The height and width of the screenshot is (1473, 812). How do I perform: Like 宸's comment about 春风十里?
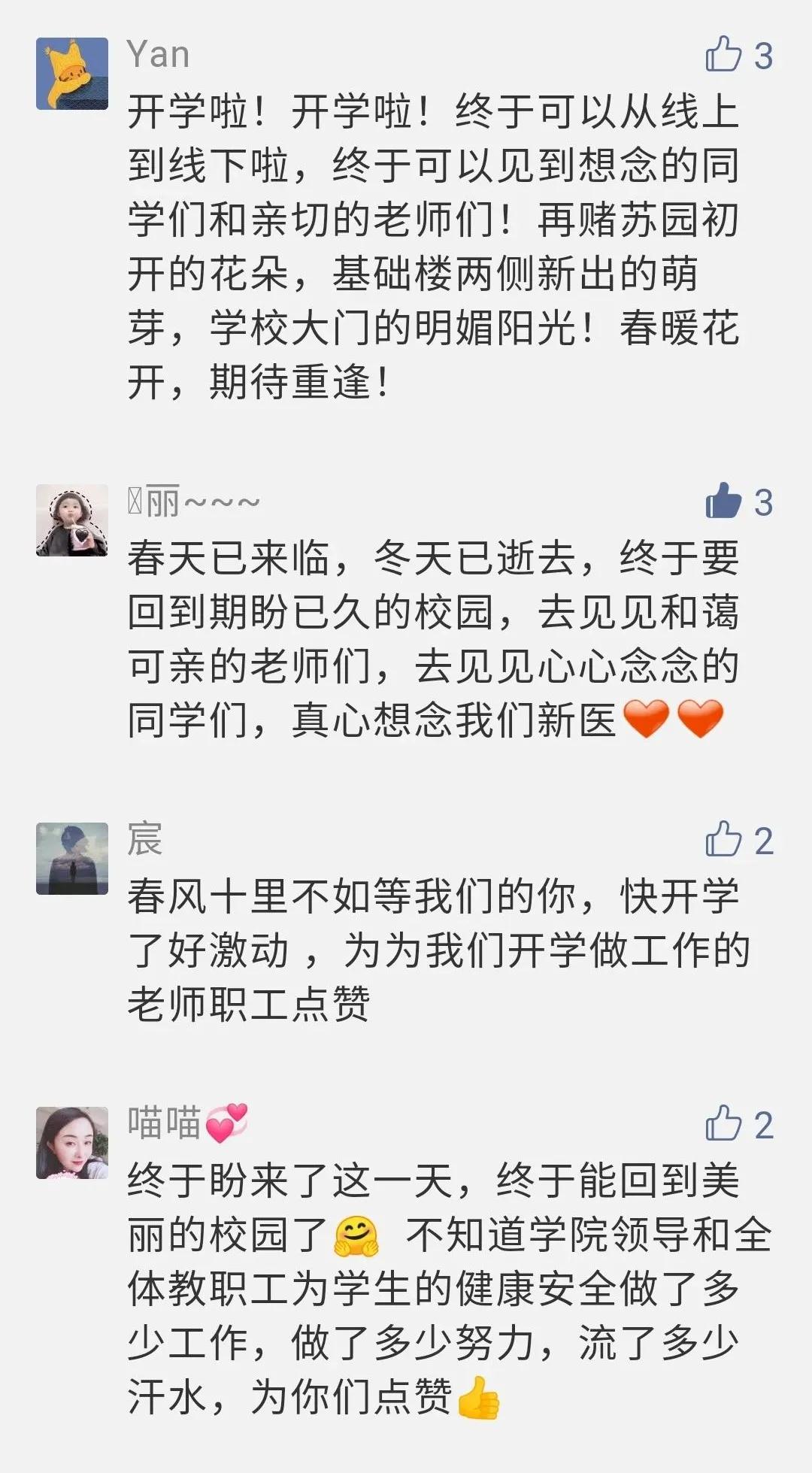(723, 840)
